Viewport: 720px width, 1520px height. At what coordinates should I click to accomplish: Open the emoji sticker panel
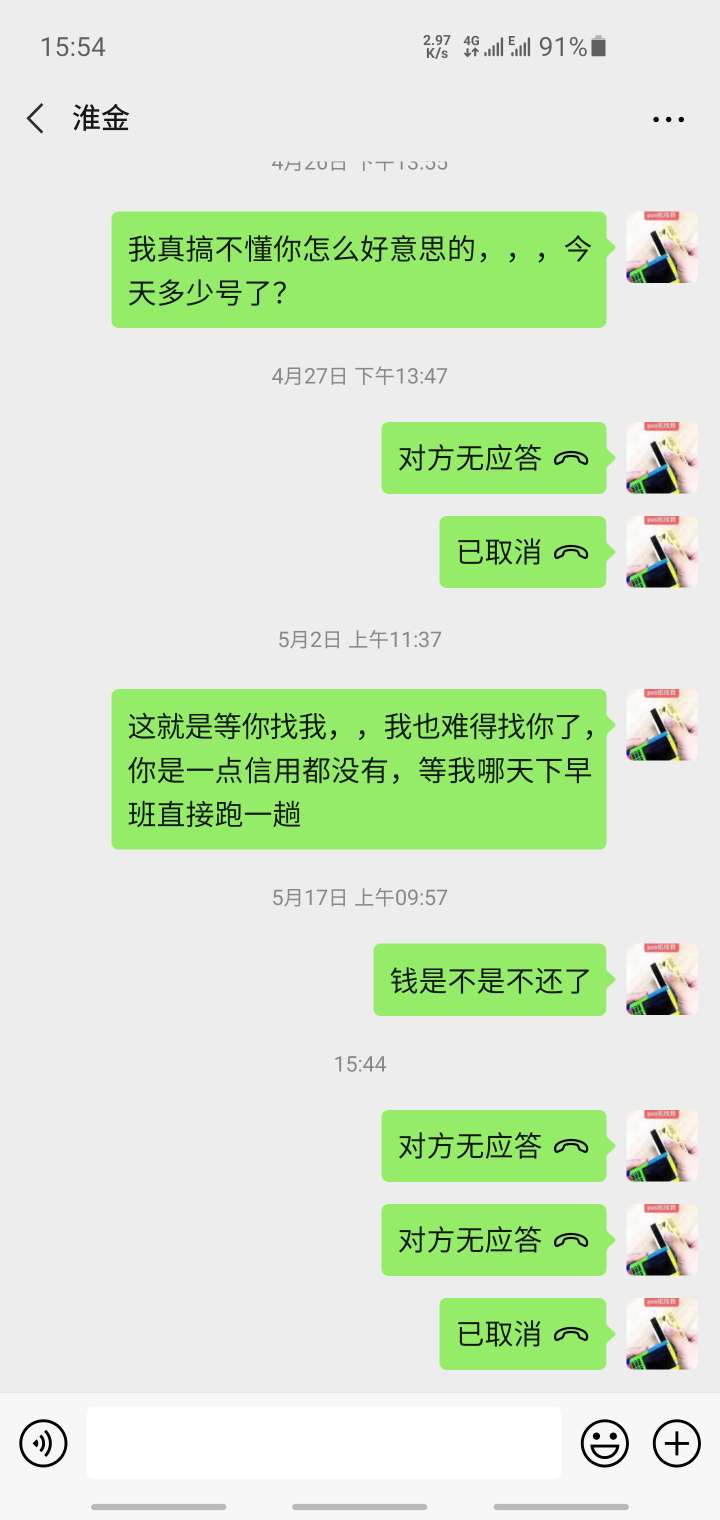(x=605, y=1443)
